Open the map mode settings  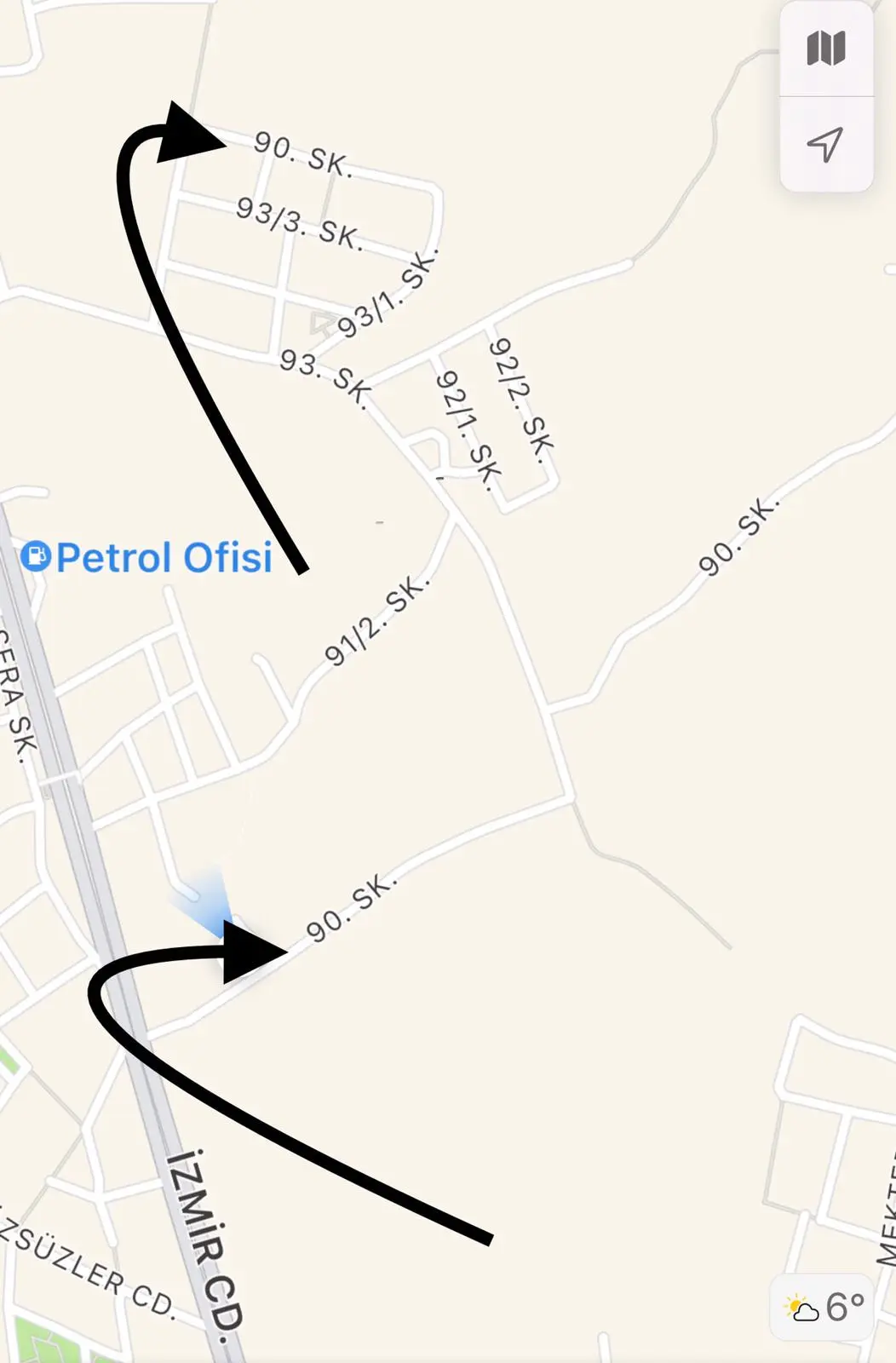click(x=825, y=49)
